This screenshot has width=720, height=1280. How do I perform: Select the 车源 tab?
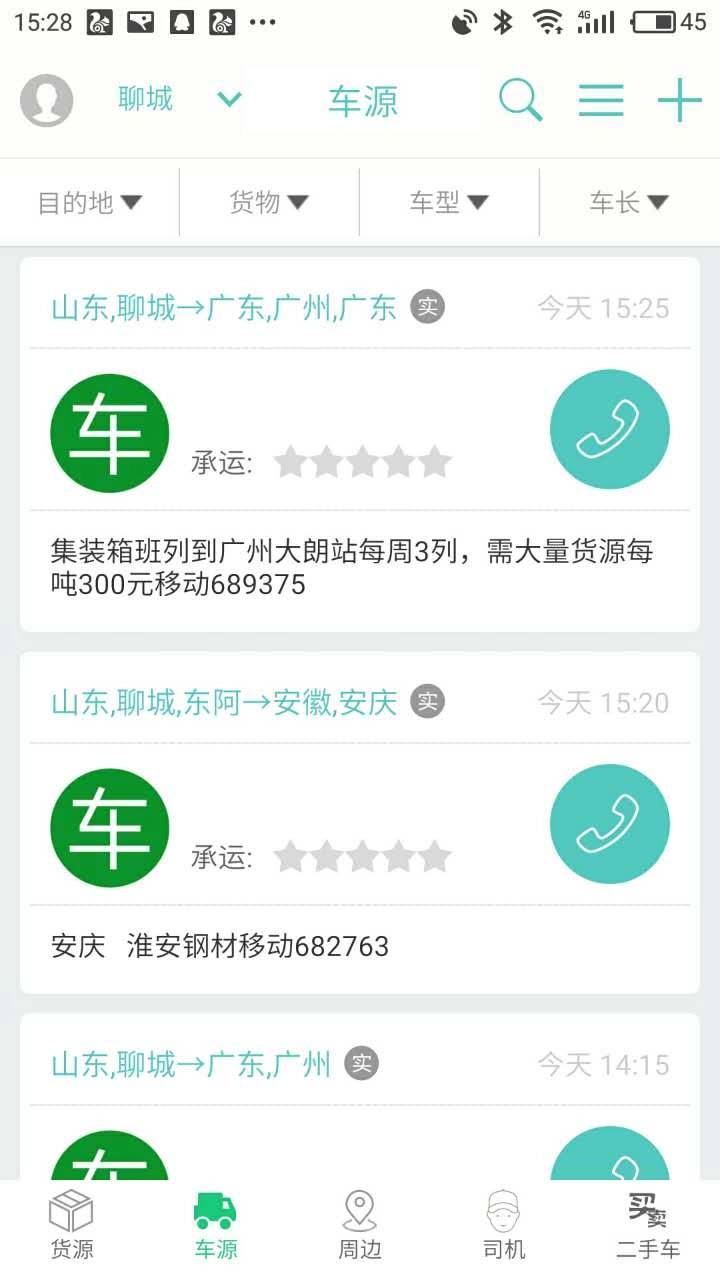(x=215, y=1225)
